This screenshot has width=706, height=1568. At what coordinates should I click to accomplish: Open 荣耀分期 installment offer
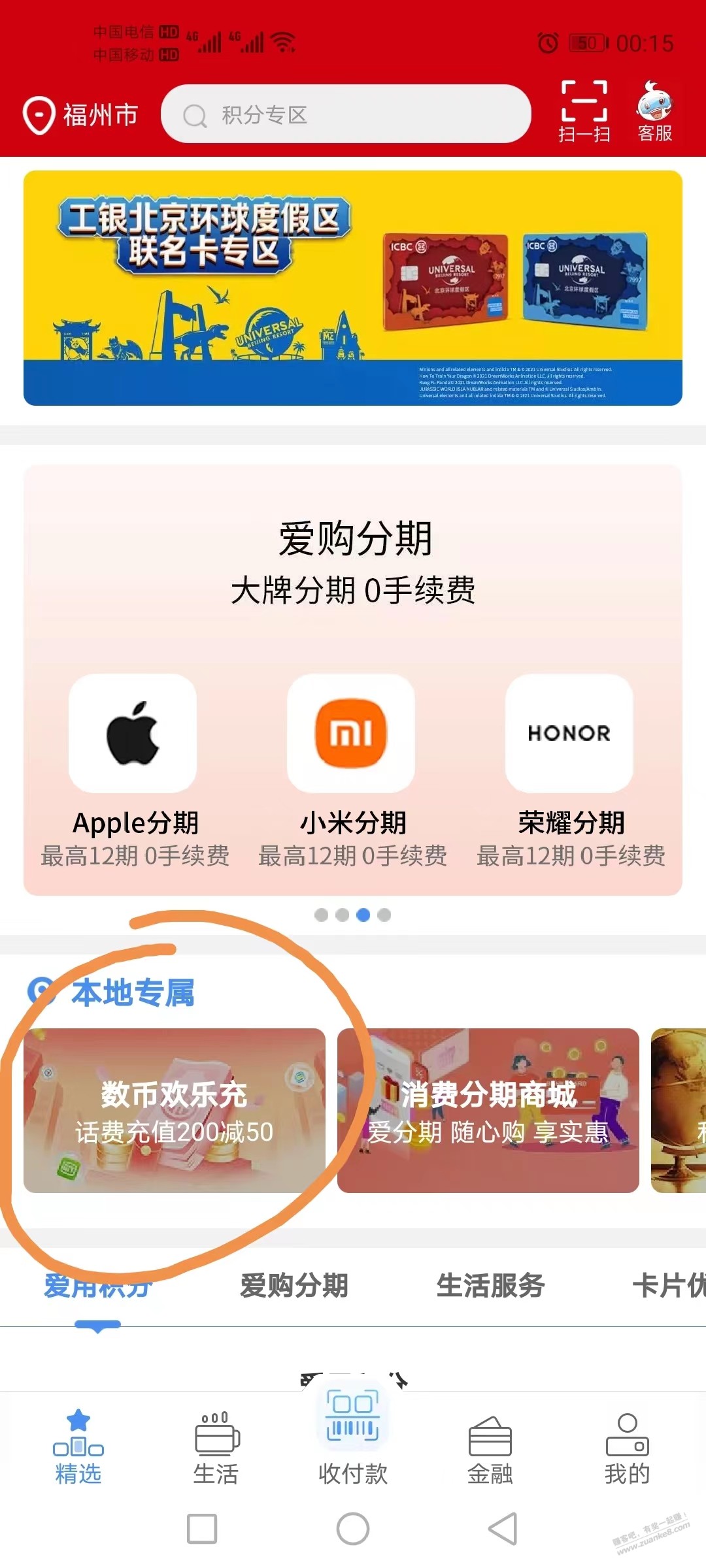click(x=570, y=770)
